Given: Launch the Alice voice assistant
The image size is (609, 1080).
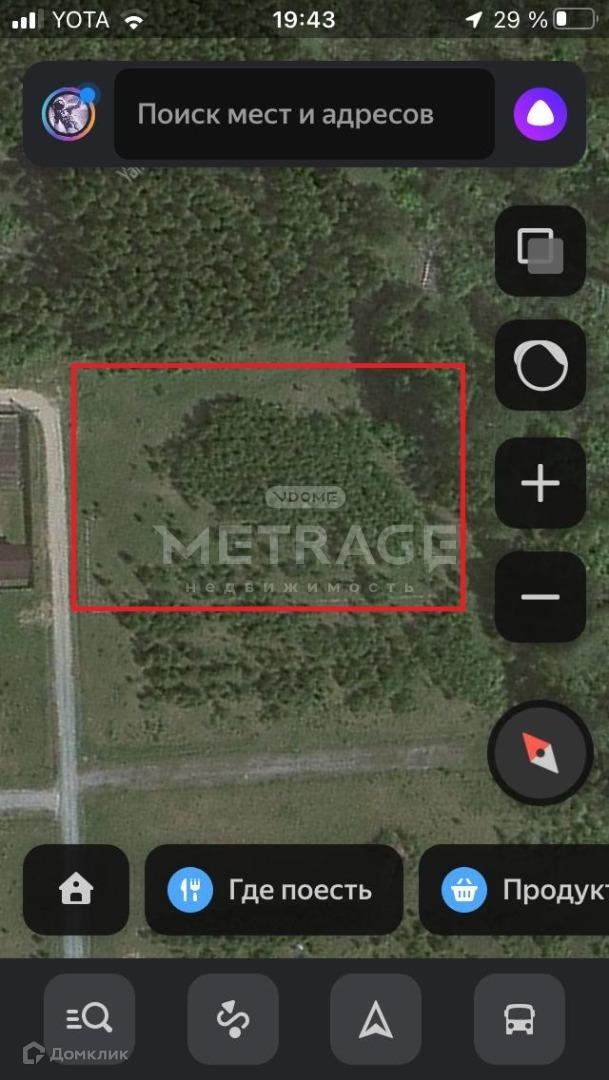Looking at the screenshot, I should click(x=540, y=114).
